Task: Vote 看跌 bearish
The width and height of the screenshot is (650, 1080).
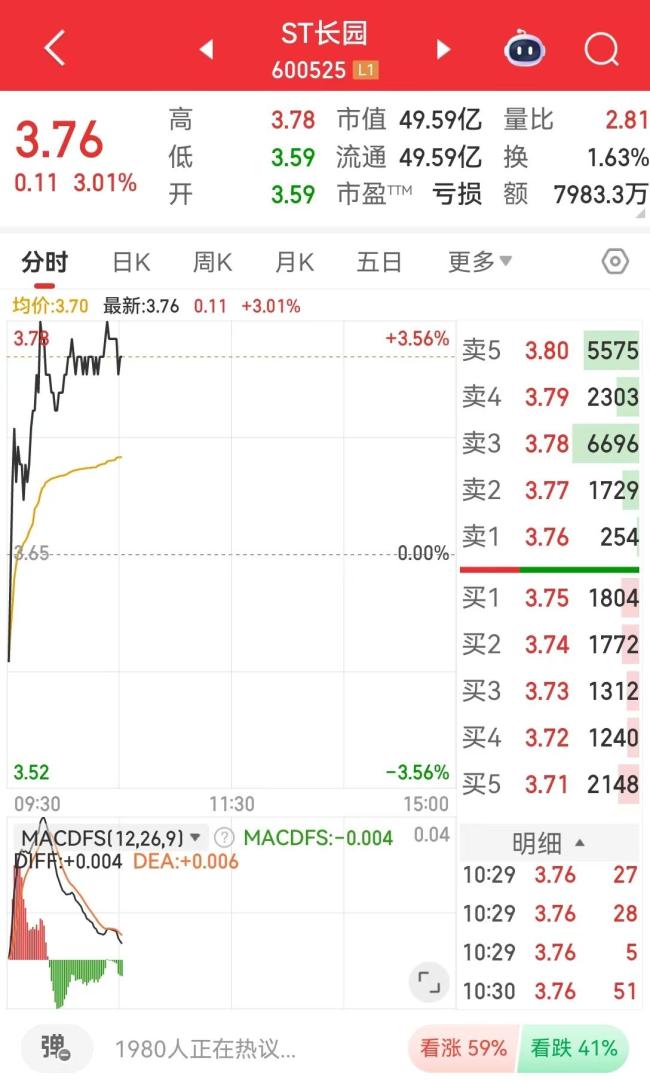Action: [574, 1049]
